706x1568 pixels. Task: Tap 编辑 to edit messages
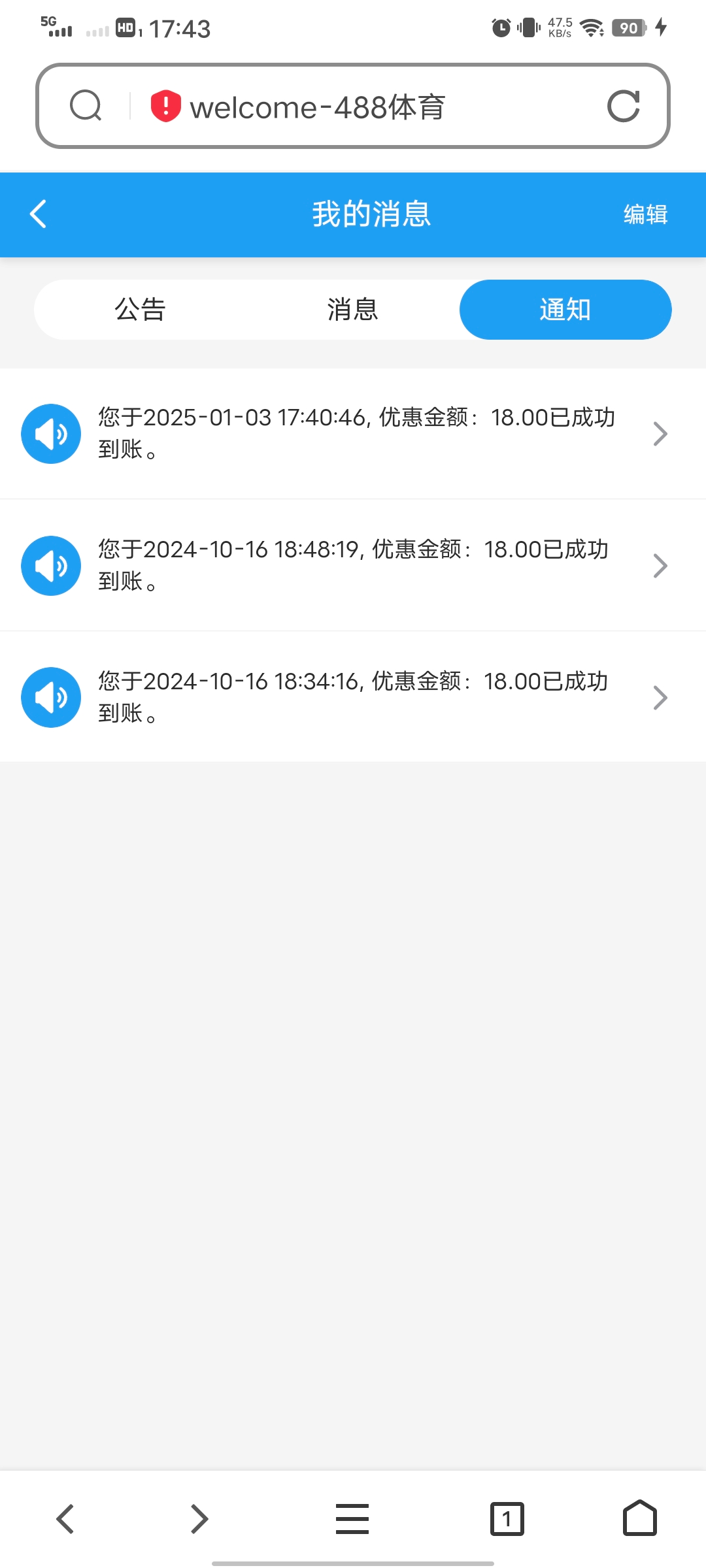coord(645,214)
